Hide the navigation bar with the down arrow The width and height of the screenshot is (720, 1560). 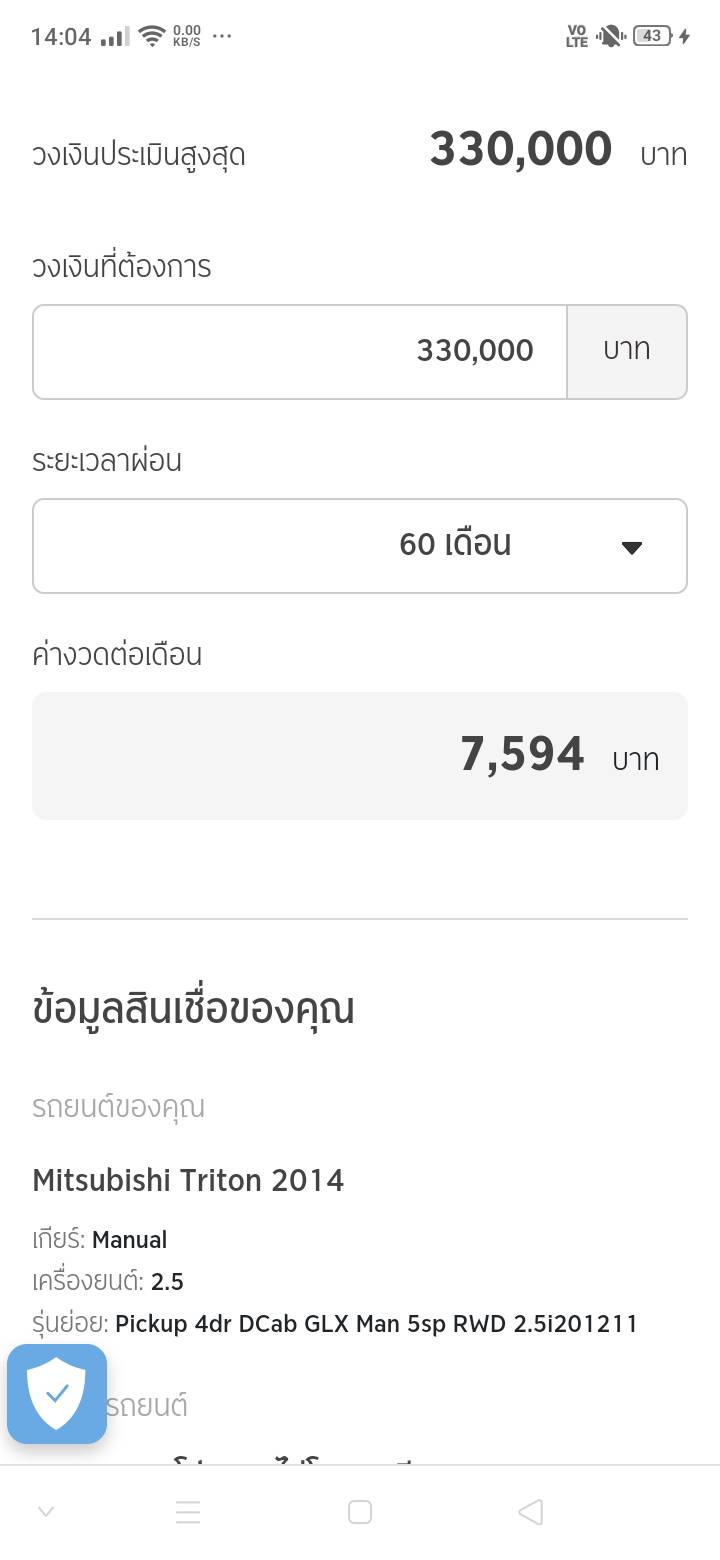[x=45, y=1512]
